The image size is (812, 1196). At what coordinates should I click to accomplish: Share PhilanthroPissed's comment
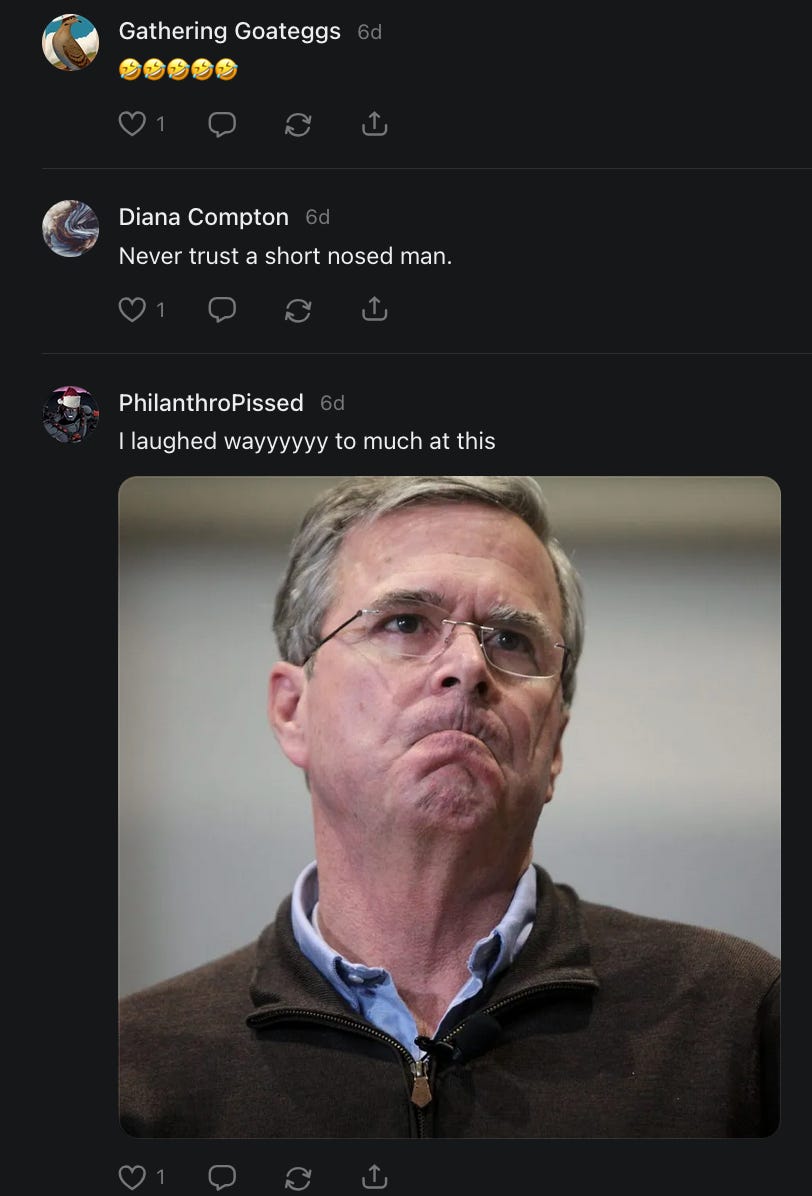(x=373, y=1177)
